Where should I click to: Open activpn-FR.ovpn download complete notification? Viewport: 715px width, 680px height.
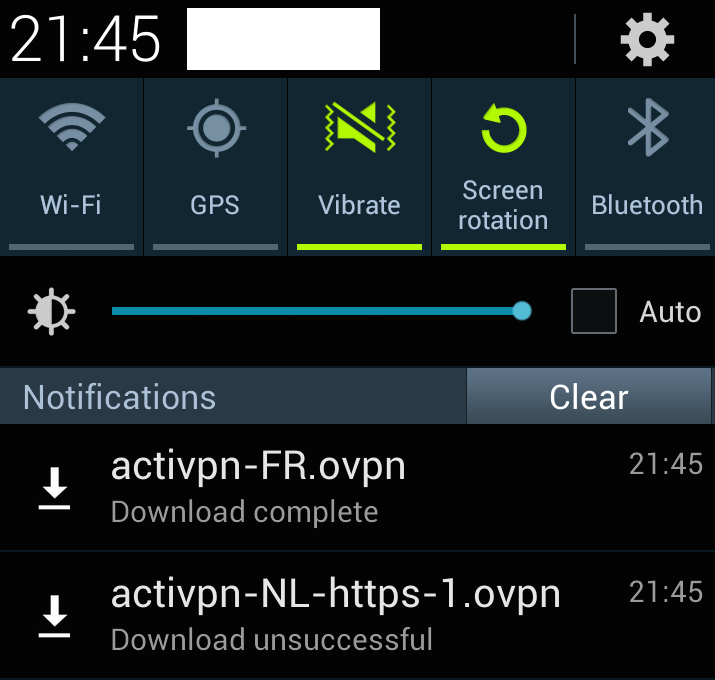(357, 488)
